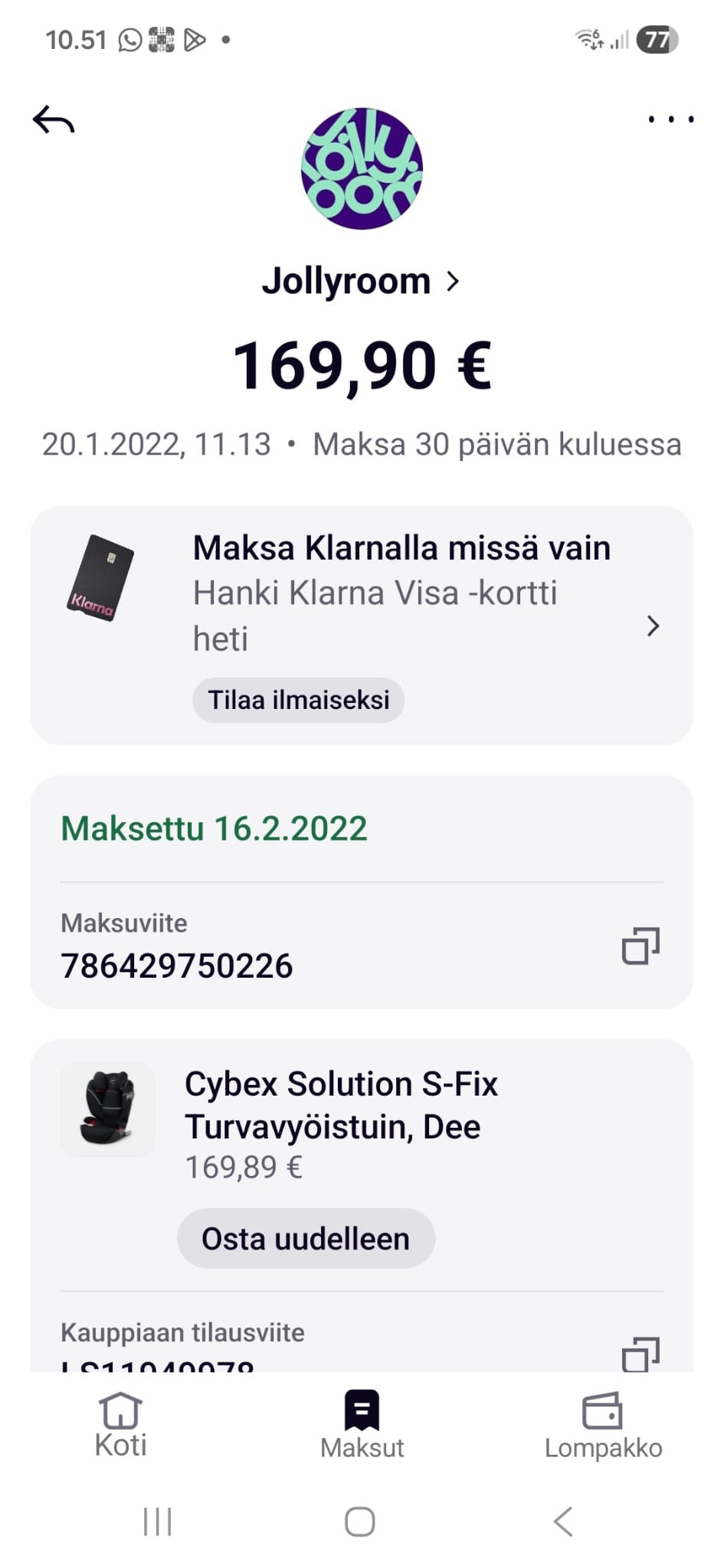Open the Android recent apps button
The image size is (724, 1568).
(x=157, y=1522)
